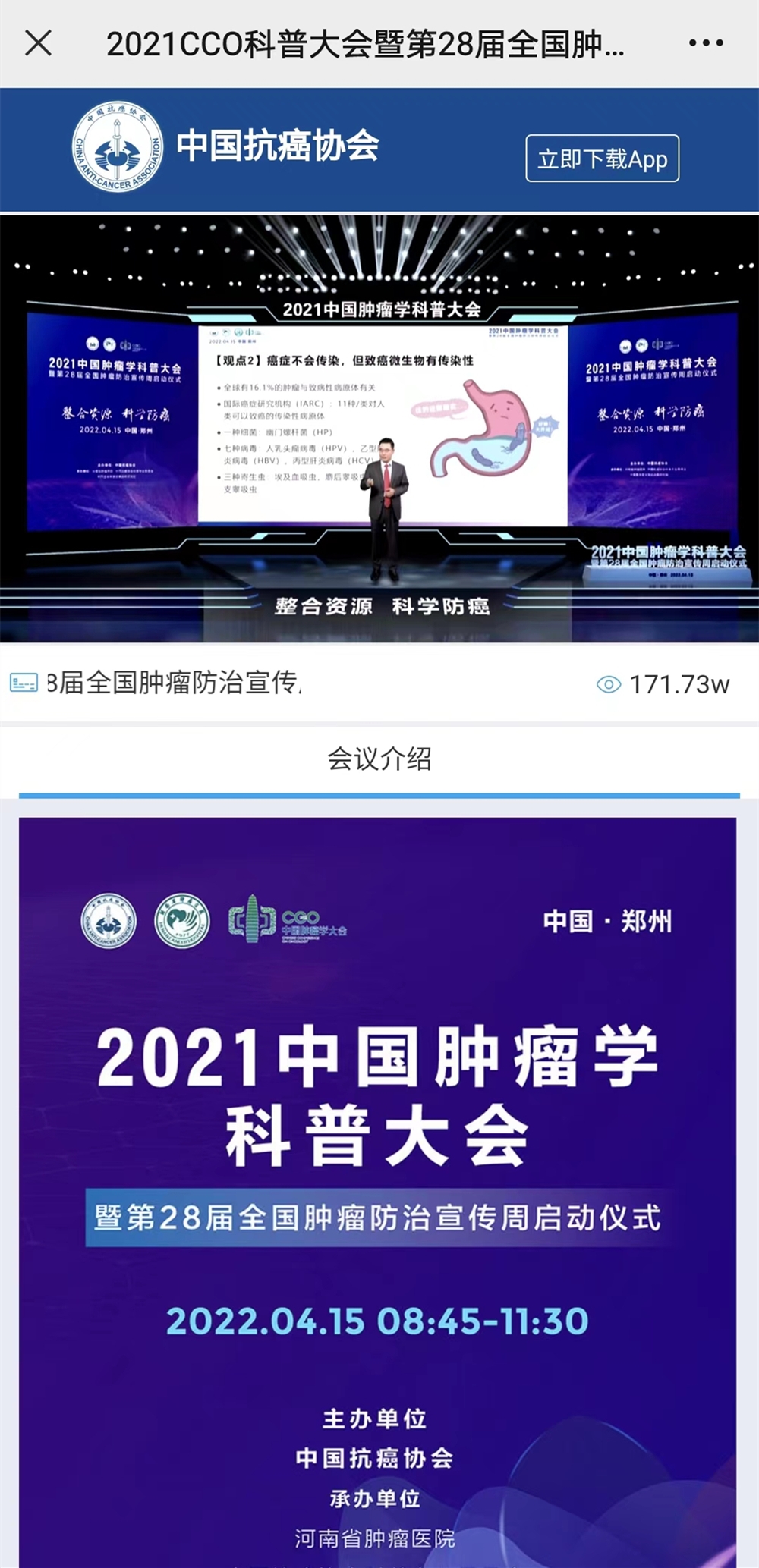Select the 会议介绍 tab

click(x=379, y=759)
